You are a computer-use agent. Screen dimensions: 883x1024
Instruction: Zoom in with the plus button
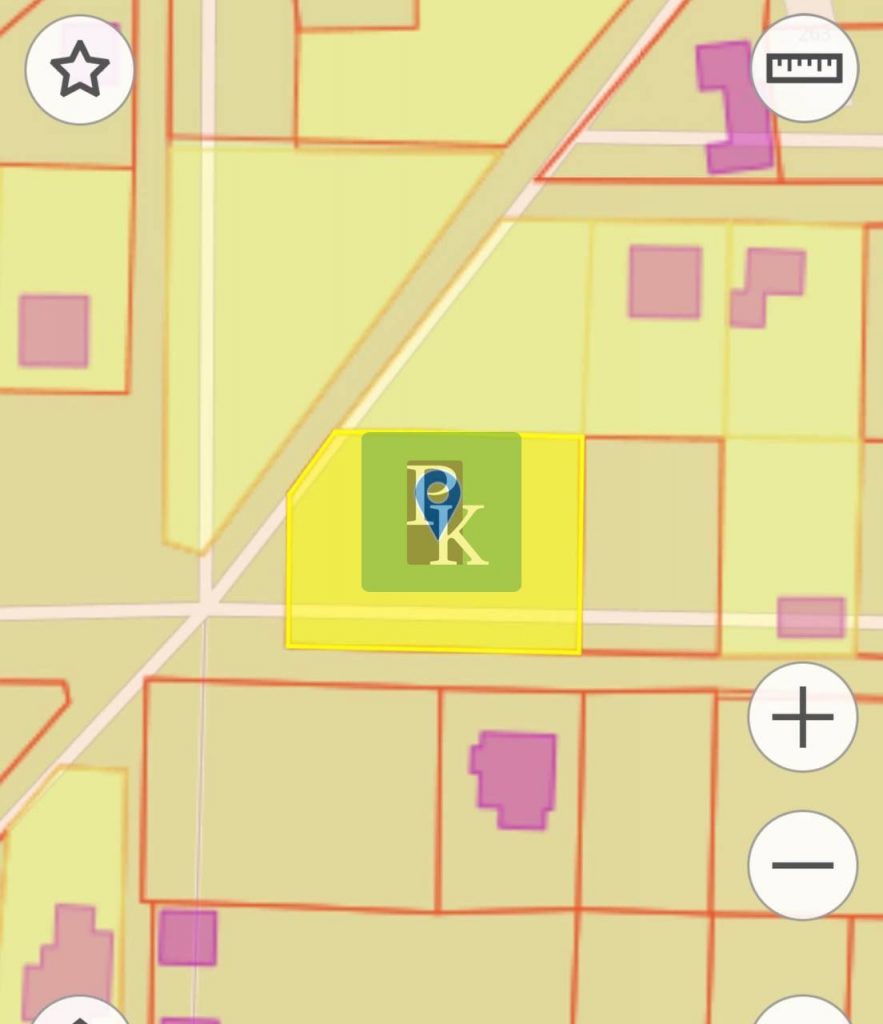[802, 717]
